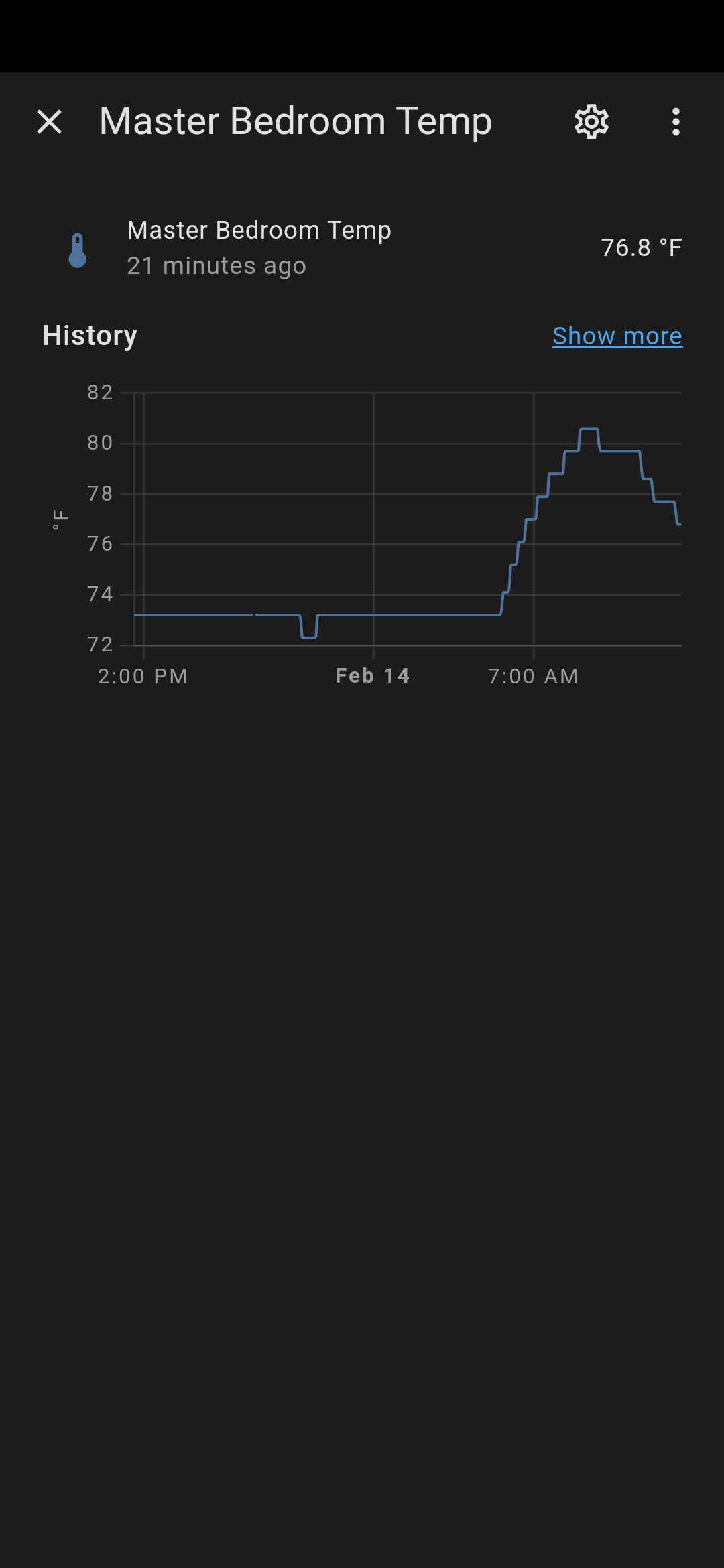The height and width of the screenshot is (1568, 724).
Task: Click the Master Bedroom Temp entity name
Action: [259, 230]
